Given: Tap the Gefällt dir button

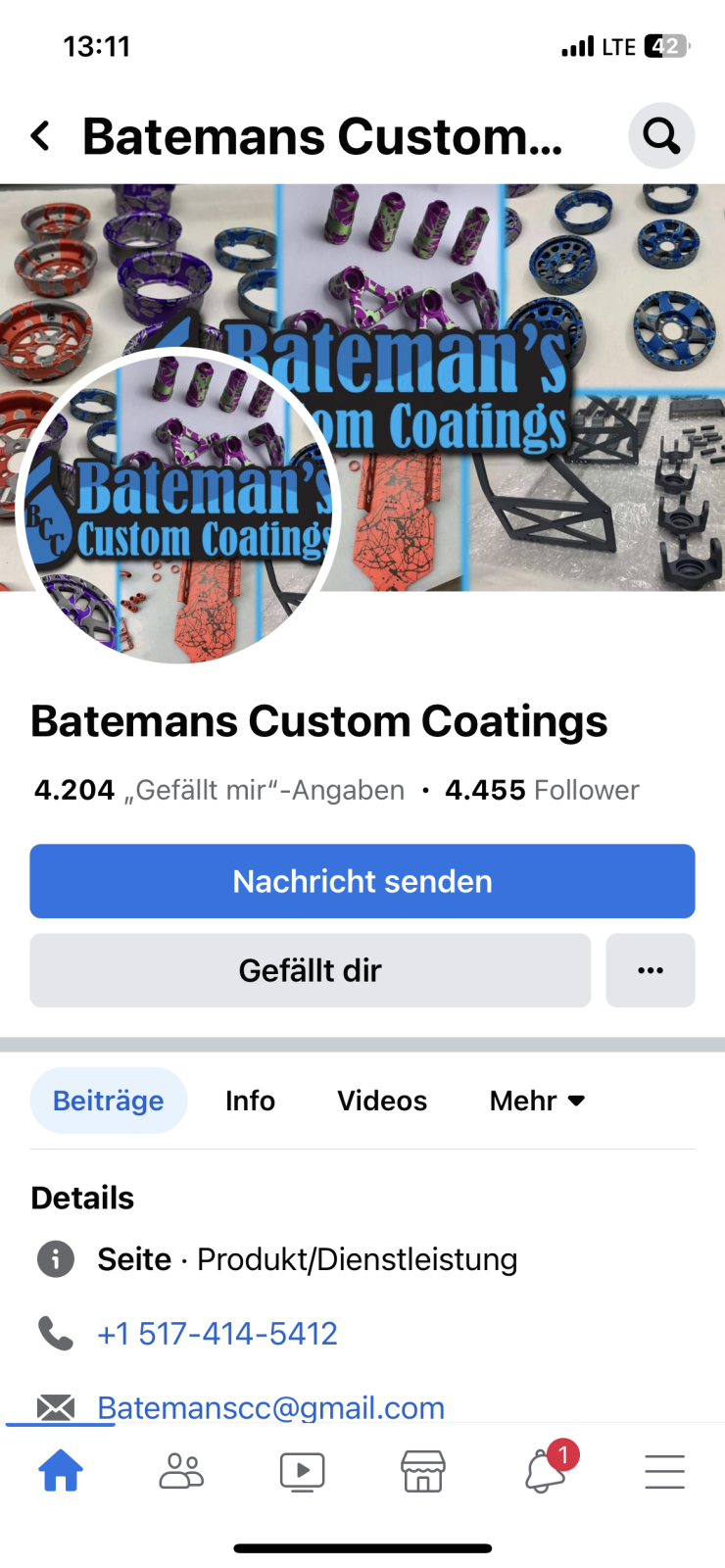Looking at the screenshot, I should [x=310, y=970].
